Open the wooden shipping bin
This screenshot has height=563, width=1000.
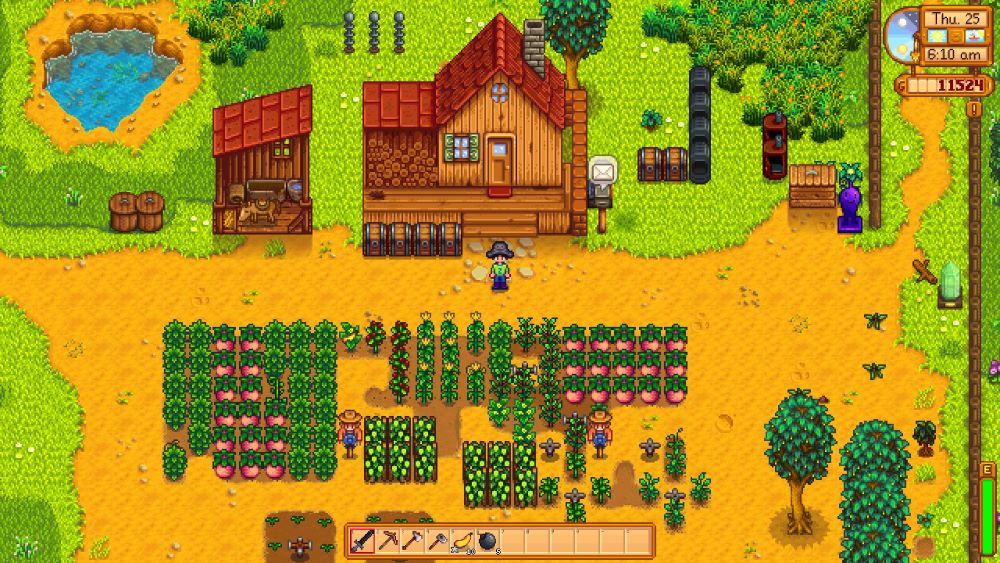(x=812, y=185)
